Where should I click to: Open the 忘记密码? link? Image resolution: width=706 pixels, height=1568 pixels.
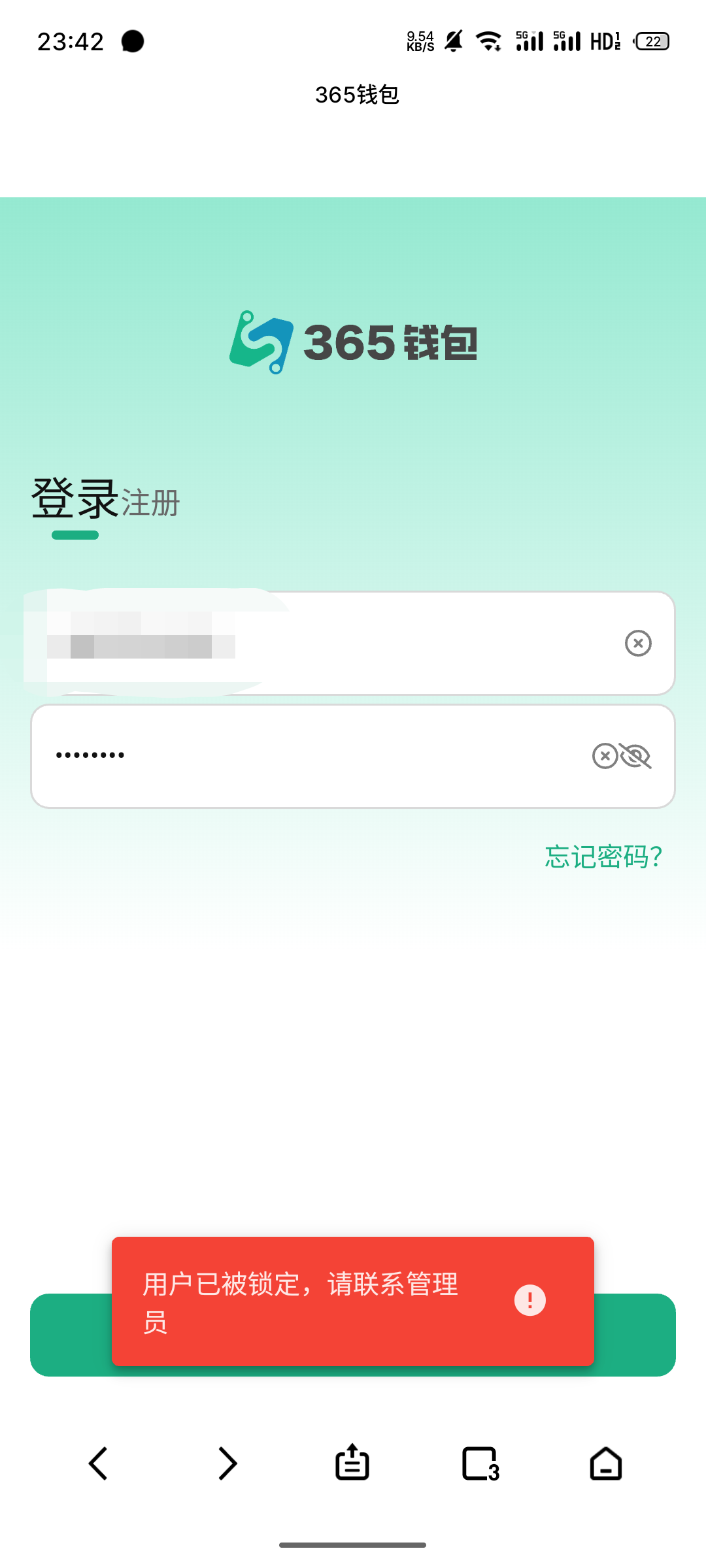[603, 857]
